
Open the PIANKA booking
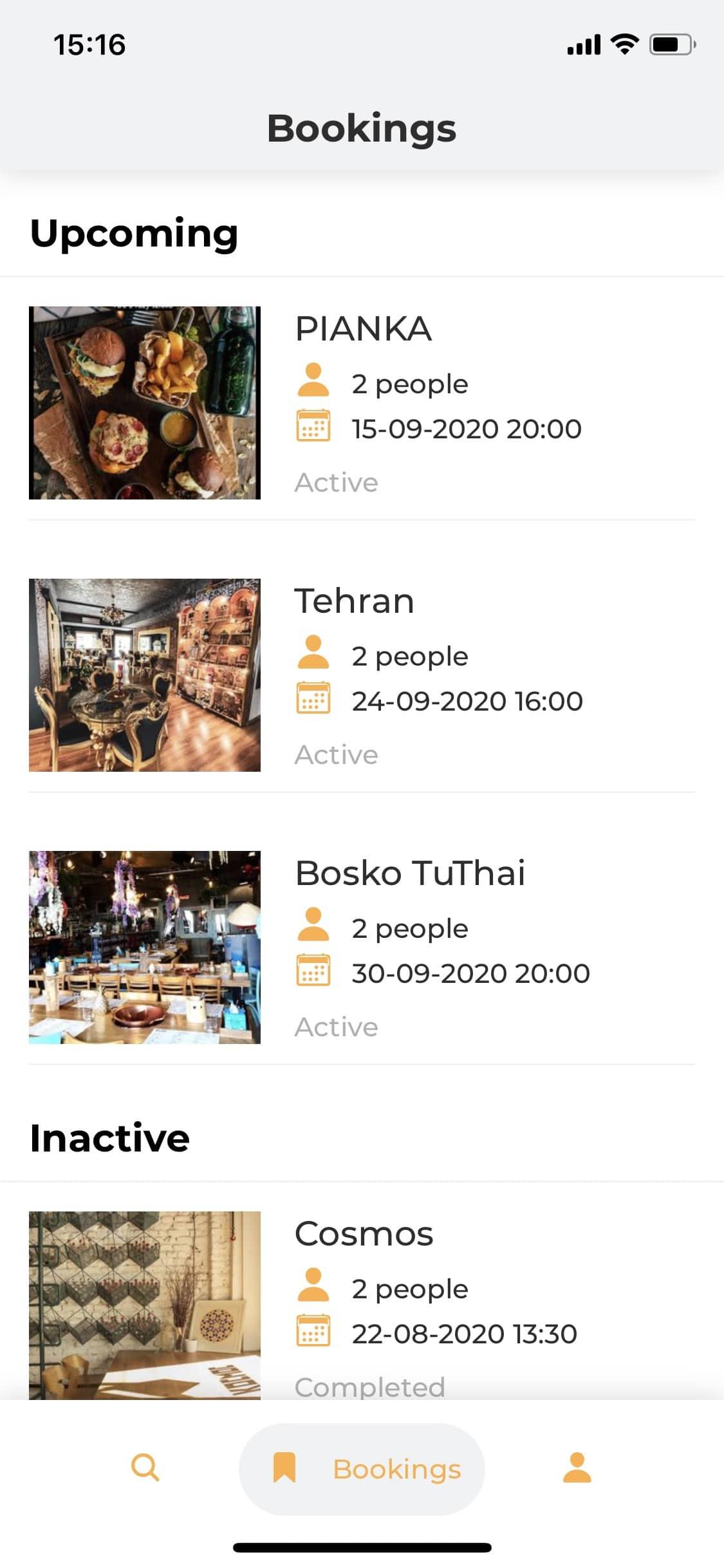(x=362, y=402)
